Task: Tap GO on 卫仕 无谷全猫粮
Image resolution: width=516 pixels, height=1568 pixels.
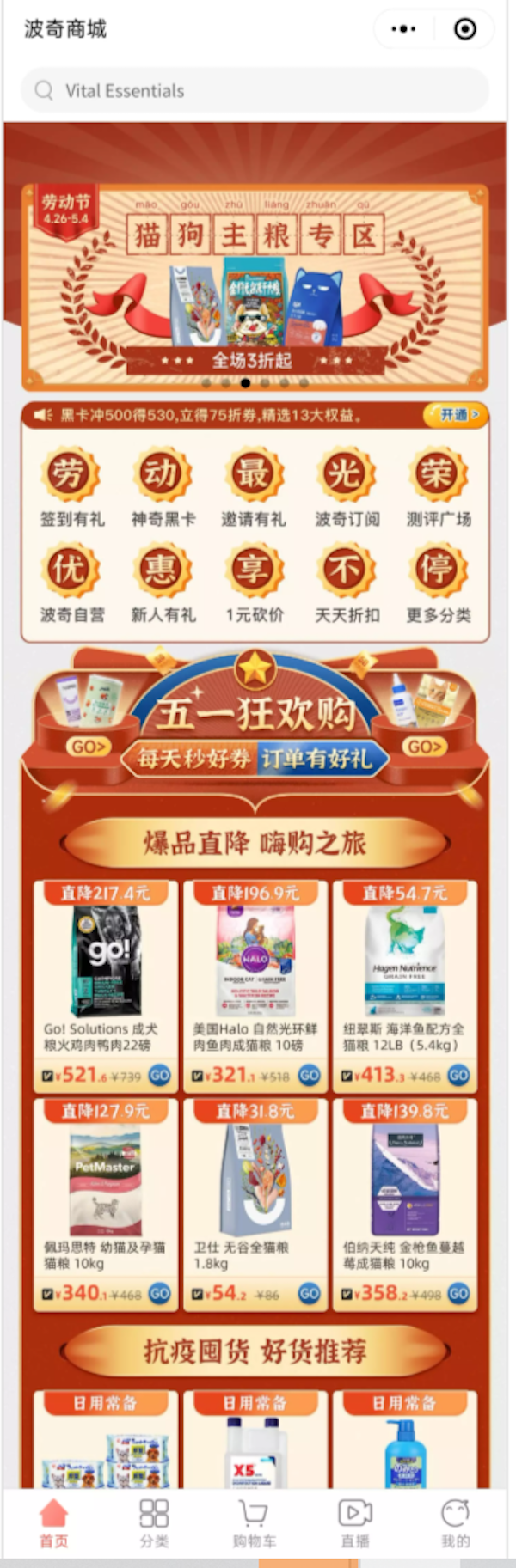Action: [309, 1292]
